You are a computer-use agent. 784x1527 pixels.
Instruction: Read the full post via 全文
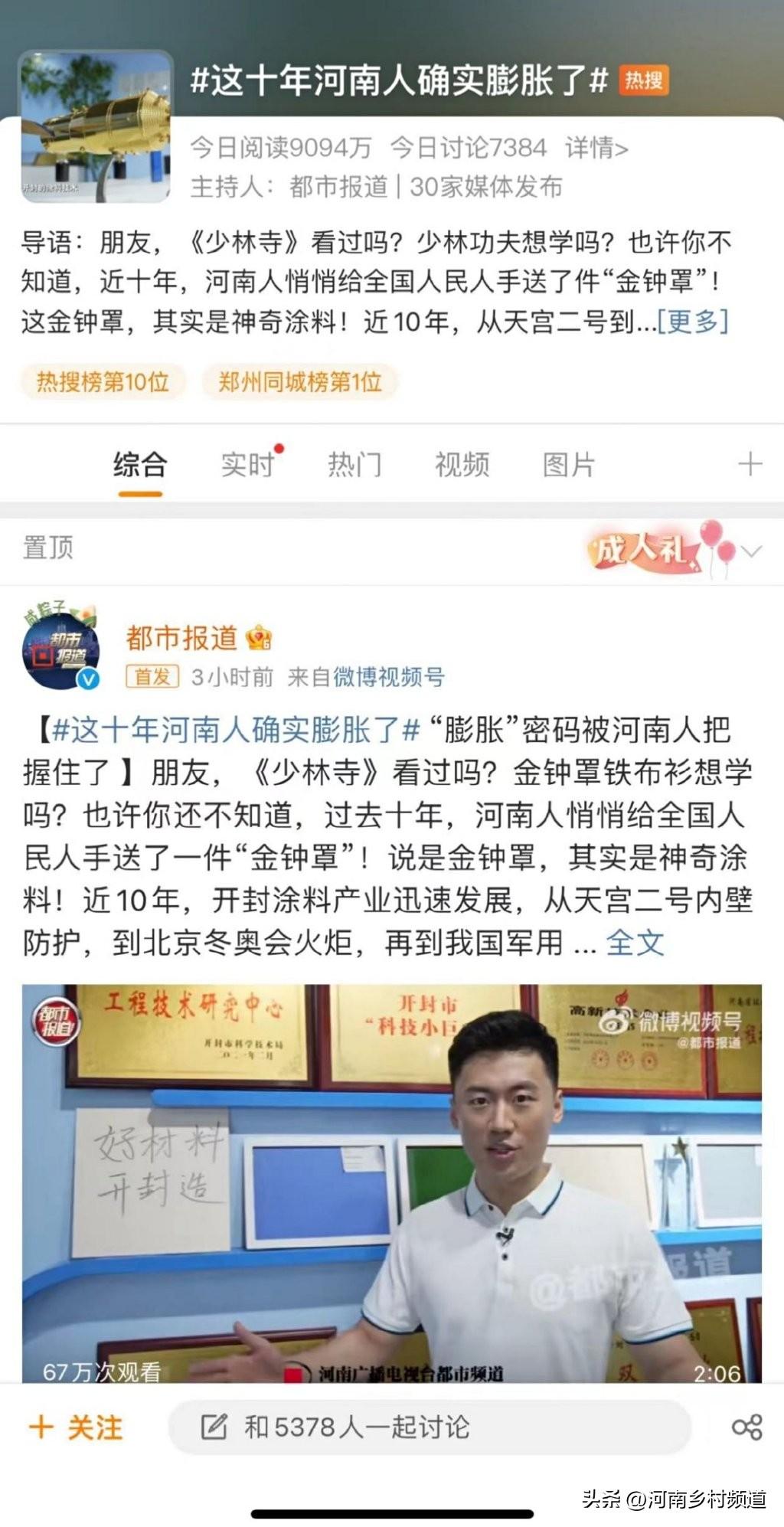[635, 943]
